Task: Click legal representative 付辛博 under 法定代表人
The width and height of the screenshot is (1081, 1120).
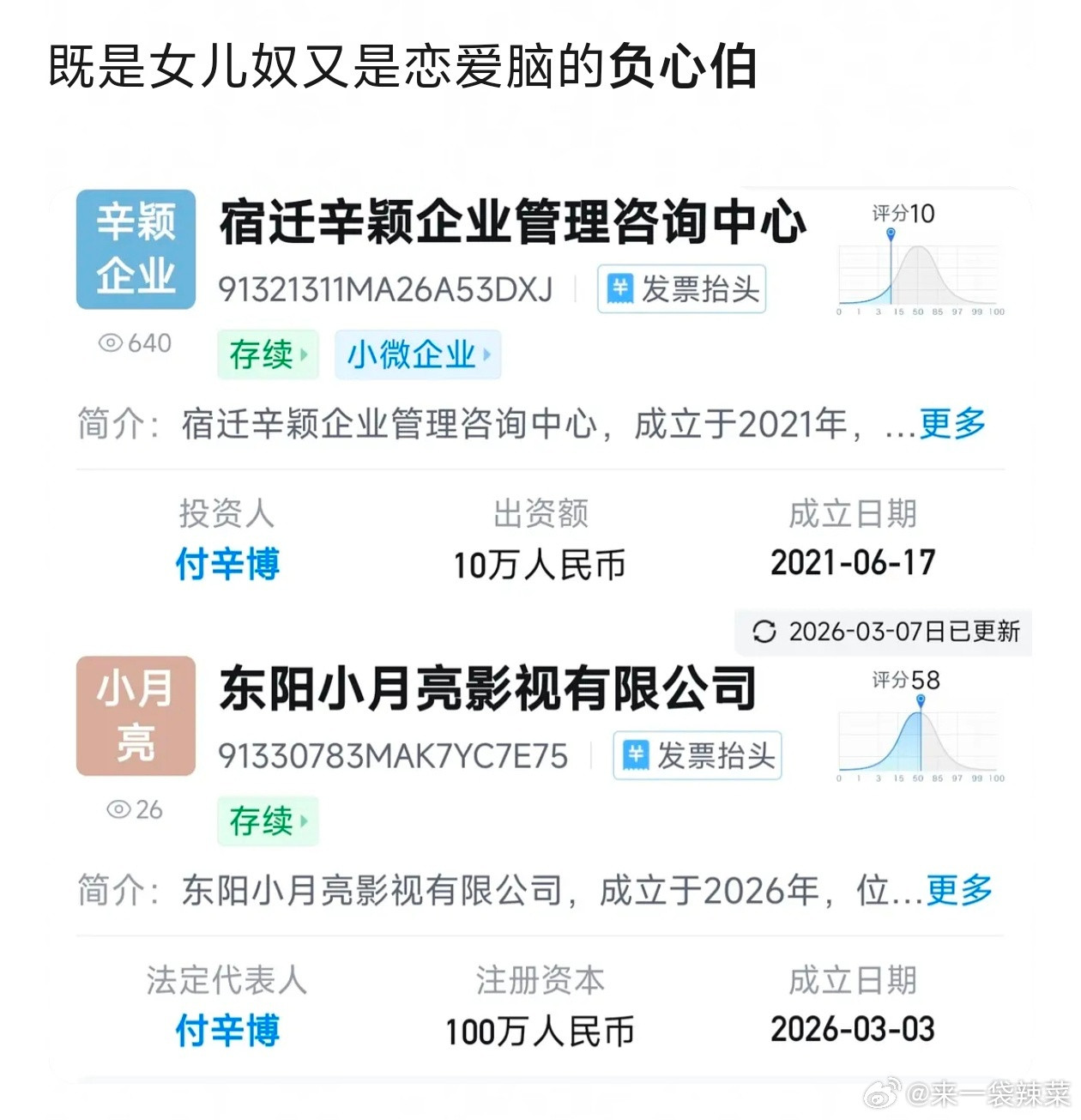Action: click(x=227, y=1031)
